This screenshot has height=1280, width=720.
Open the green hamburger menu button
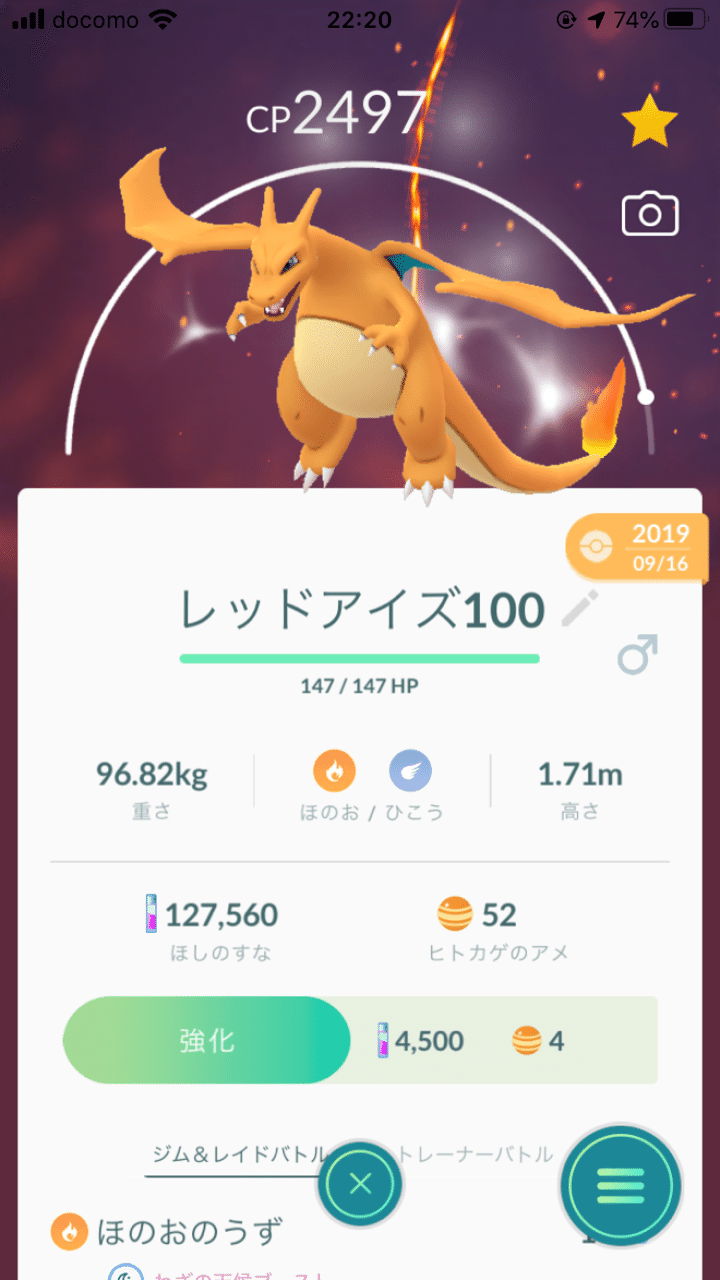click(621, 1185)
